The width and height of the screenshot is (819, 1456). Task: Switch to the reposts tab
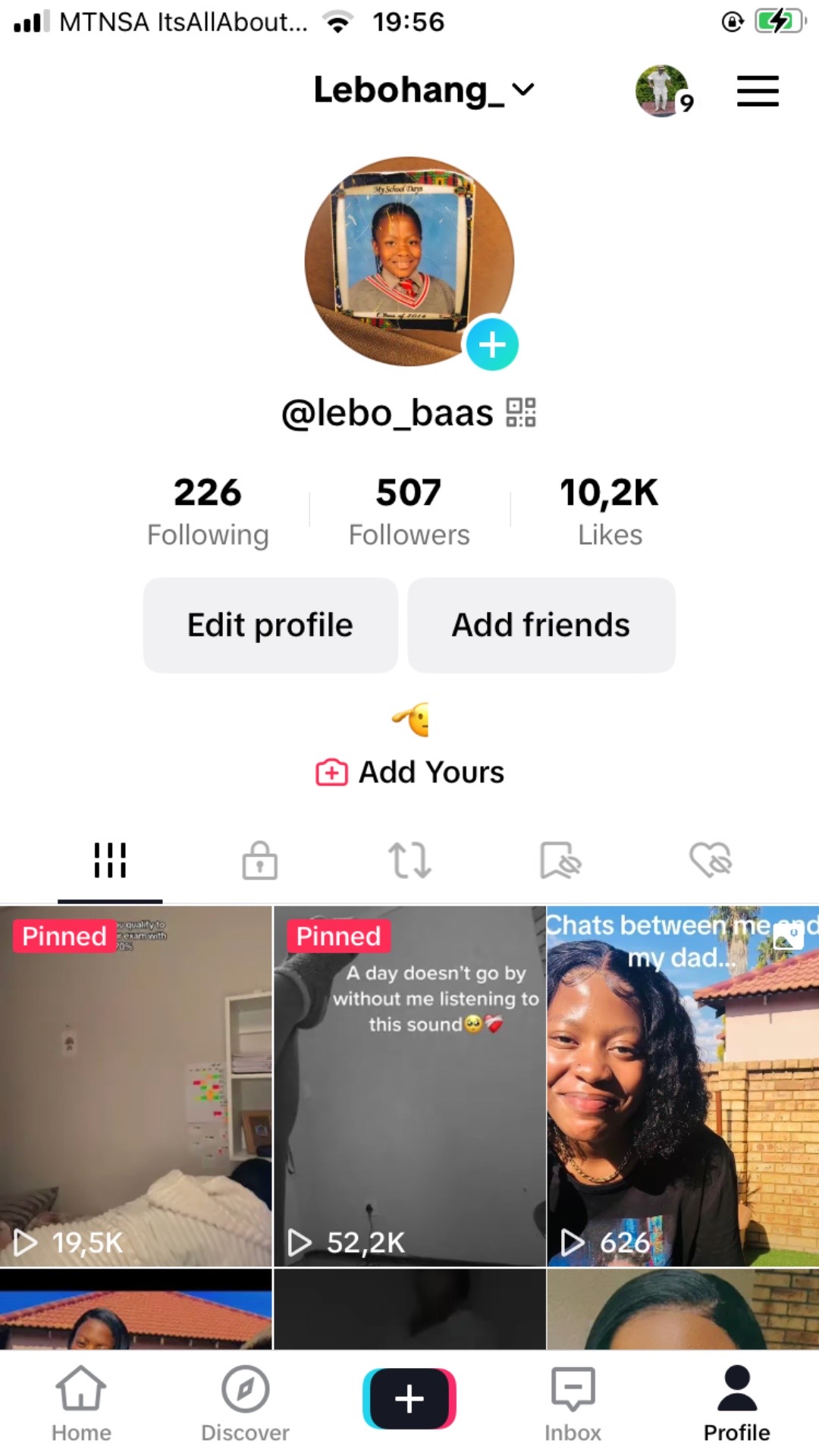409,861
